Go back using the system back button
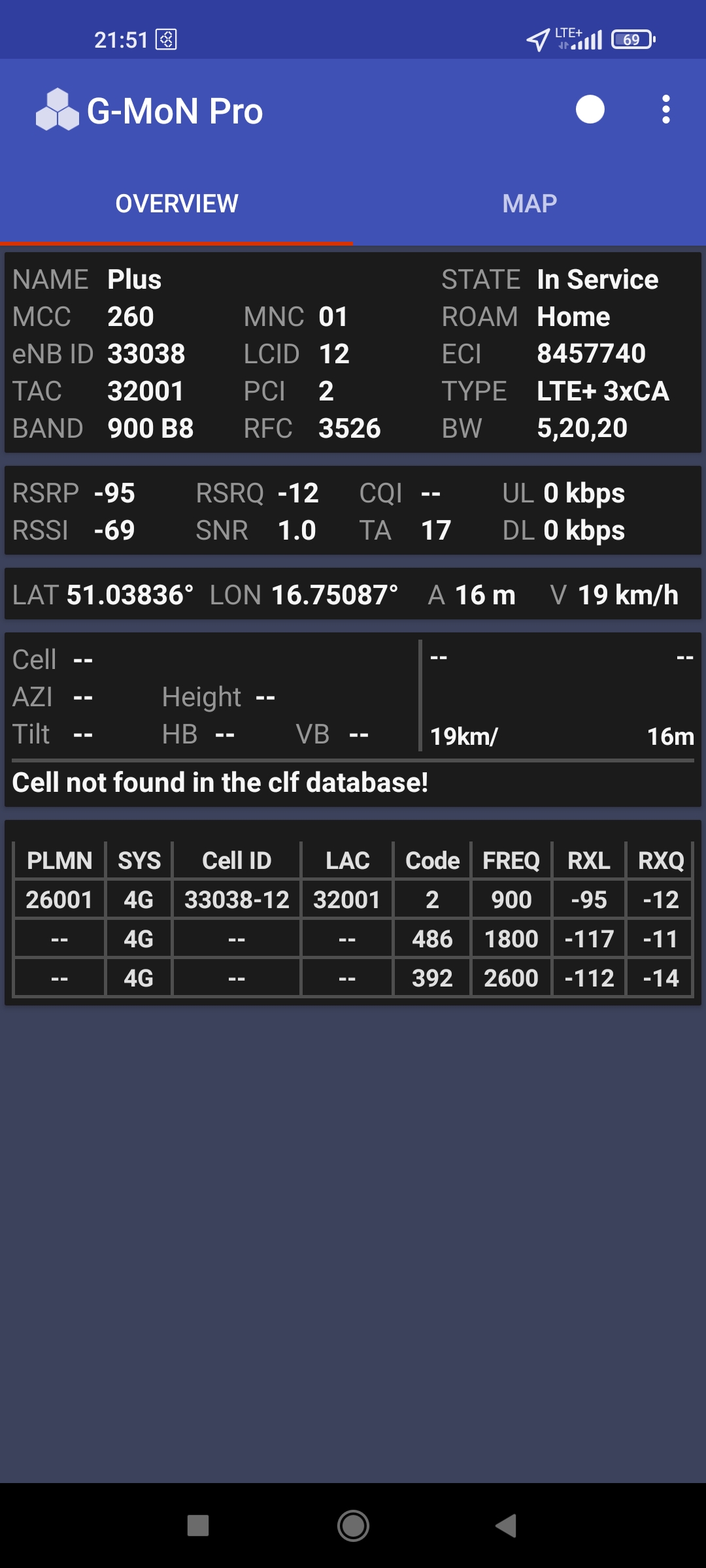The width and height of the screenshot is (706, 1568). [507, 1526]
